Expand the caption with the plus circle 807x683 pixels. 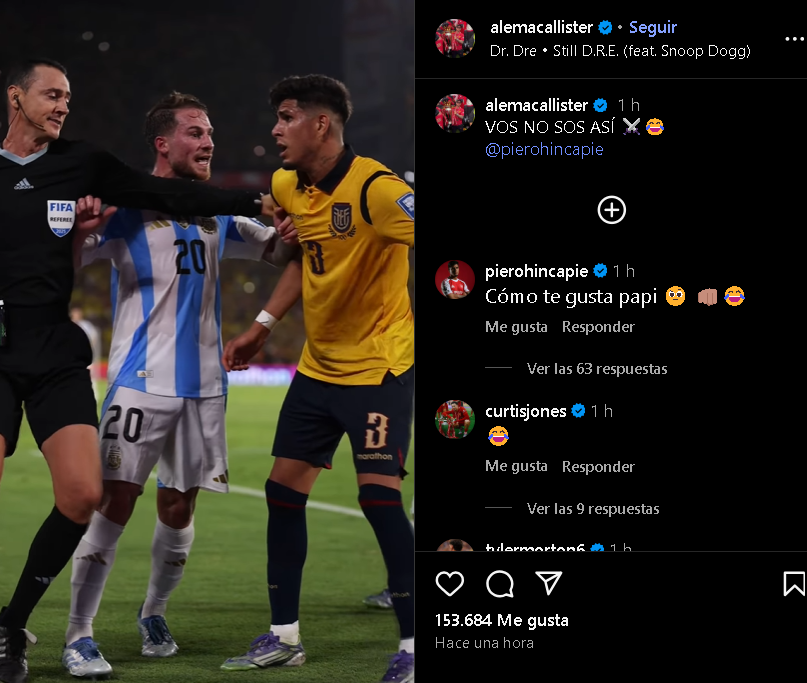611,210
